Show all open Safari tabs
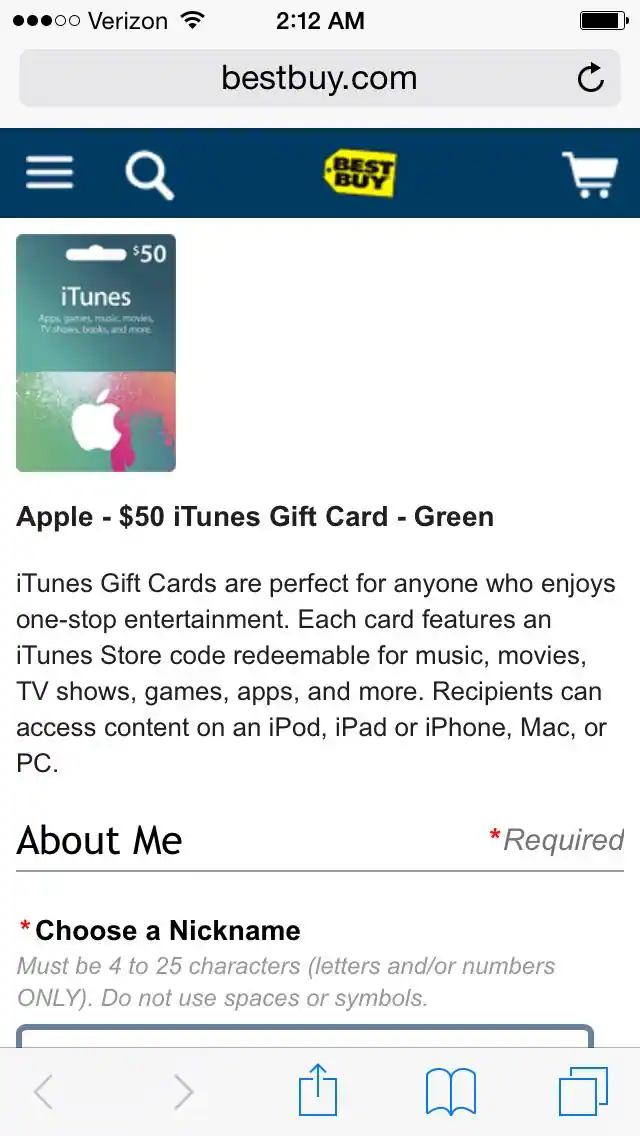 583,1092
